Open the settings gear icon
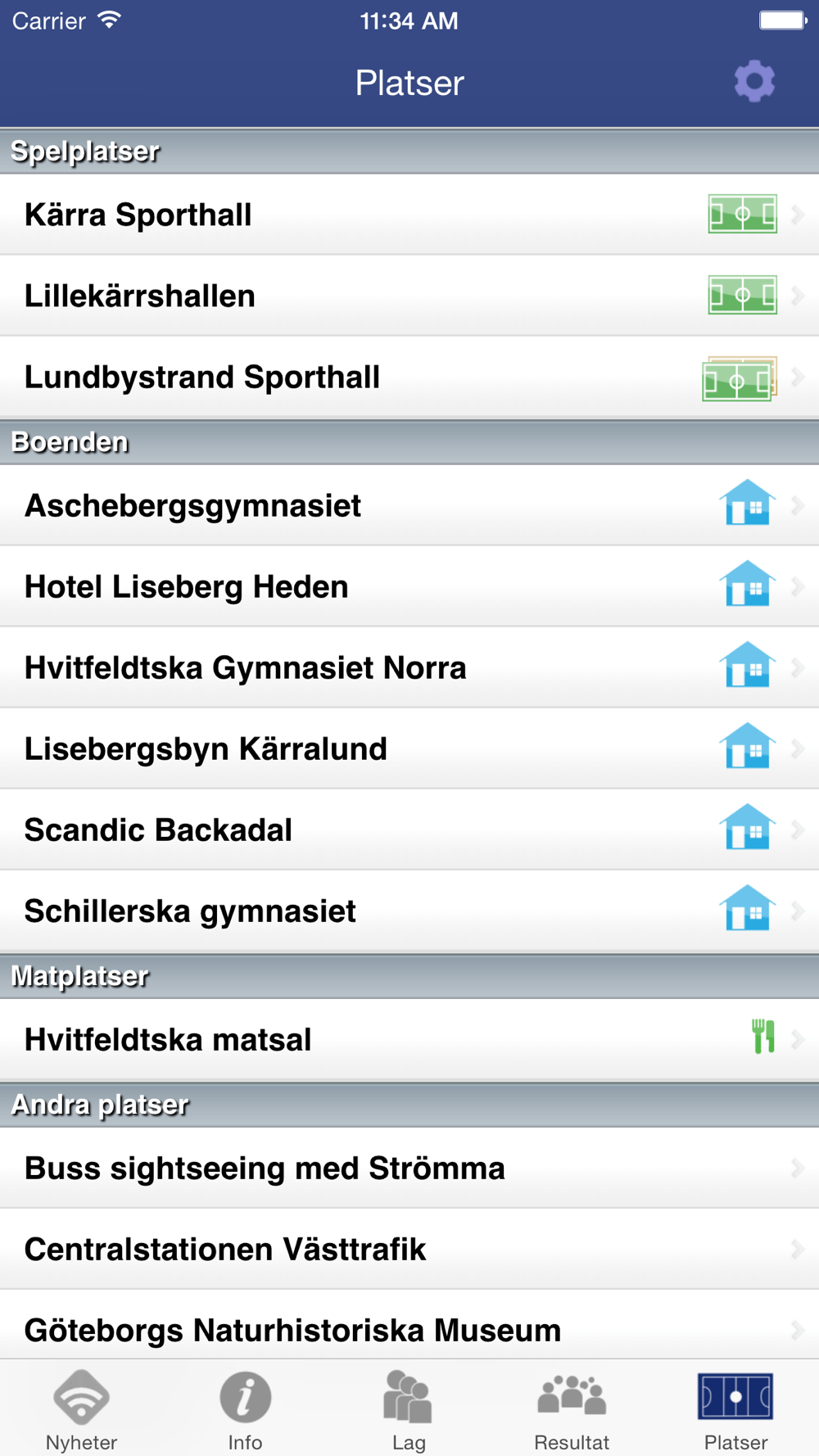The height and width of the screenshot is (1456, 819). (754, 81)
